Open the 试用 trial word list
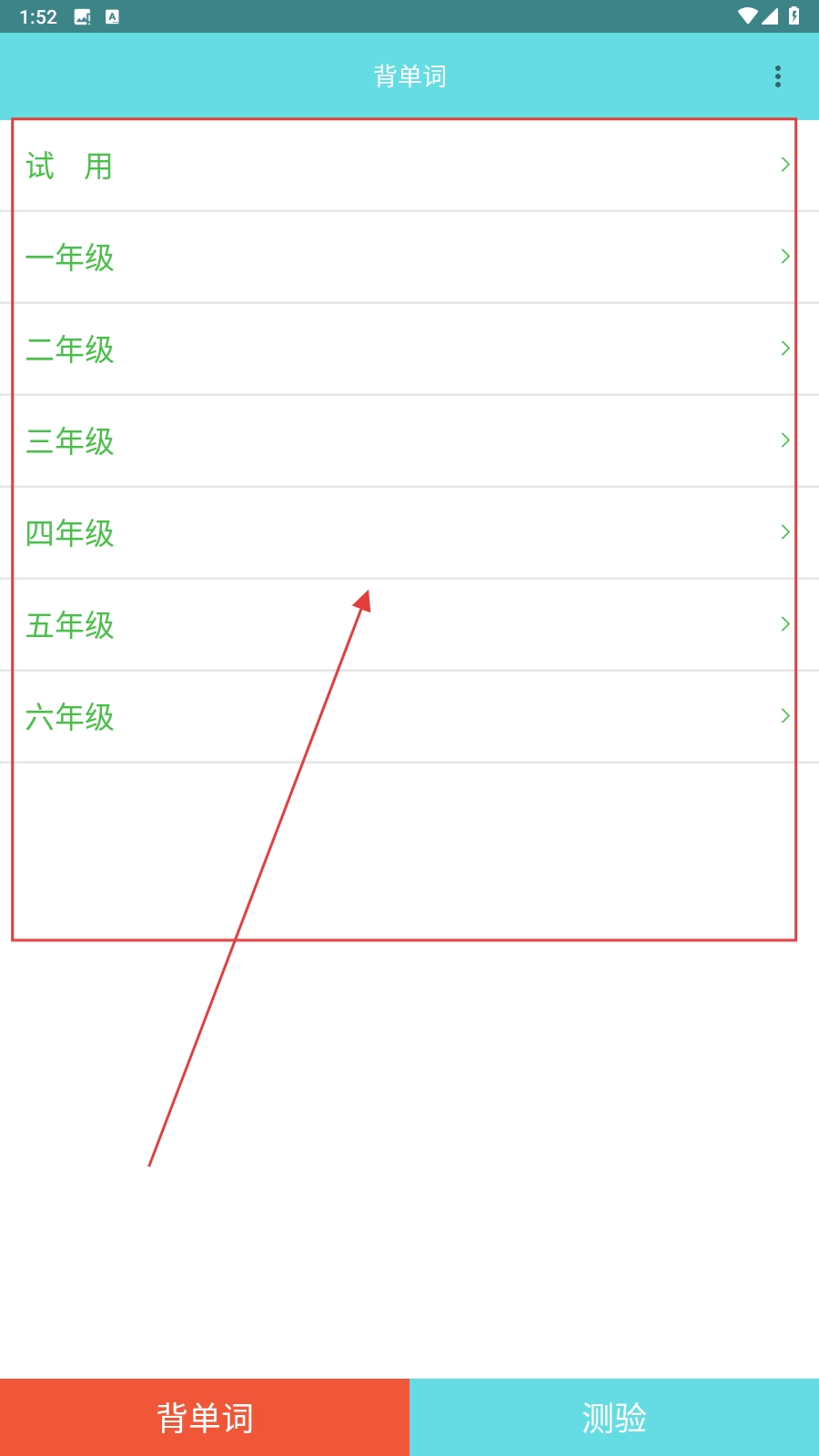This screenshot has width=819, height=1456. tap(409, 166)
